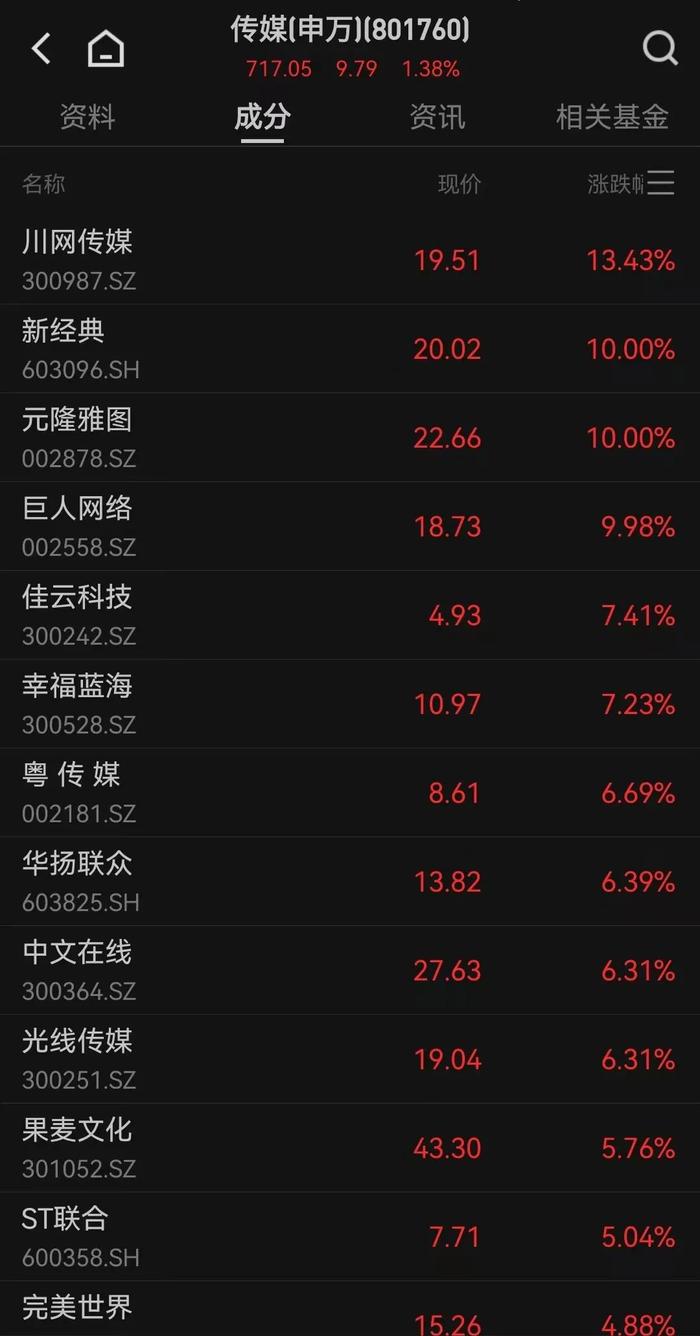The height and width of the screenshot is (1336, 700).
Task: Go back using the top-left arrow
Action: pyautogui.click(x=41, y=48)
